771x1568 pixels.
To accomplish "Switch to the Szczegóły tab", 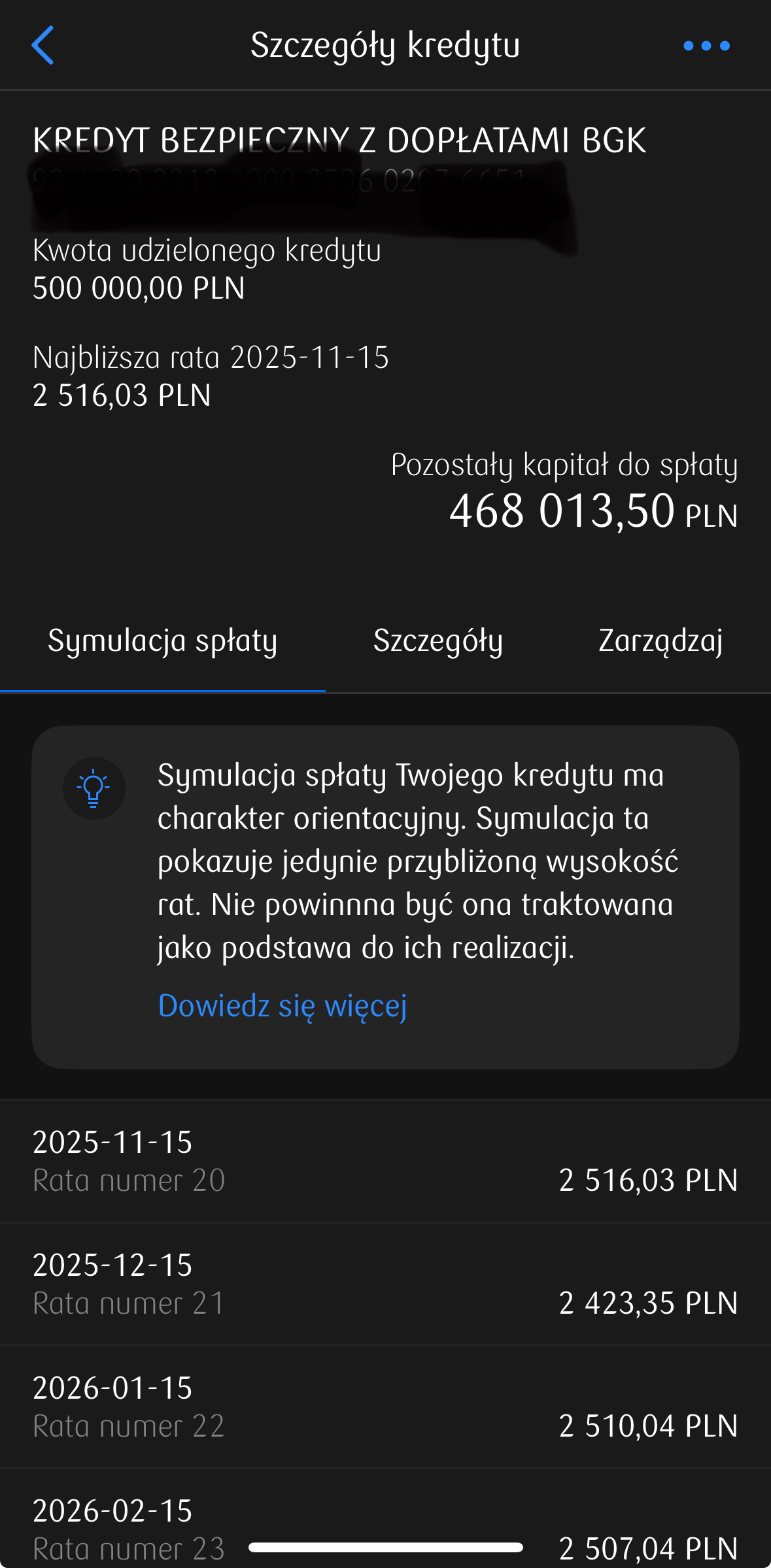I will pyautogui.click(x=438, y=641).
